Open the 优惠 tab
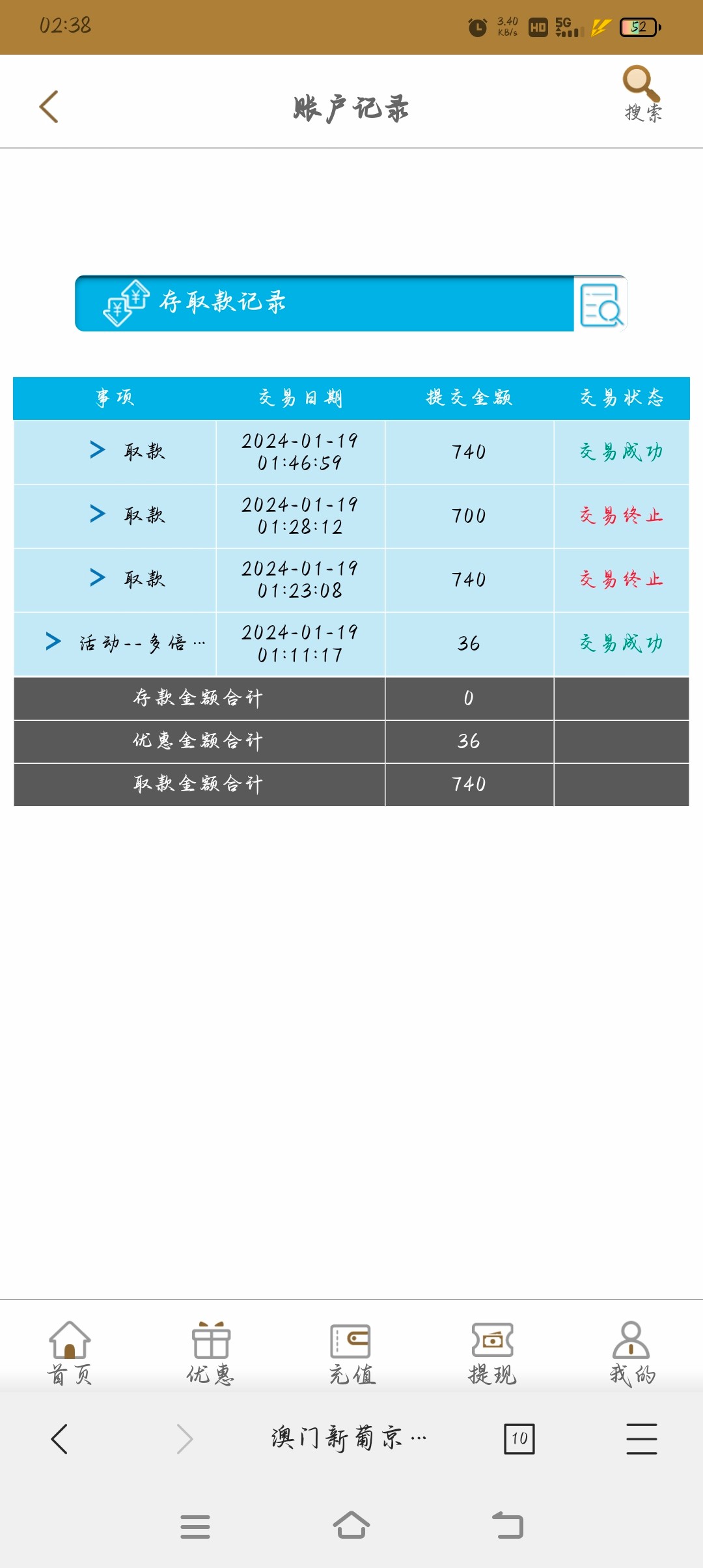The width and height of the screenshot is (703, 1568). pyautogui.click(x=210, y=1353)
